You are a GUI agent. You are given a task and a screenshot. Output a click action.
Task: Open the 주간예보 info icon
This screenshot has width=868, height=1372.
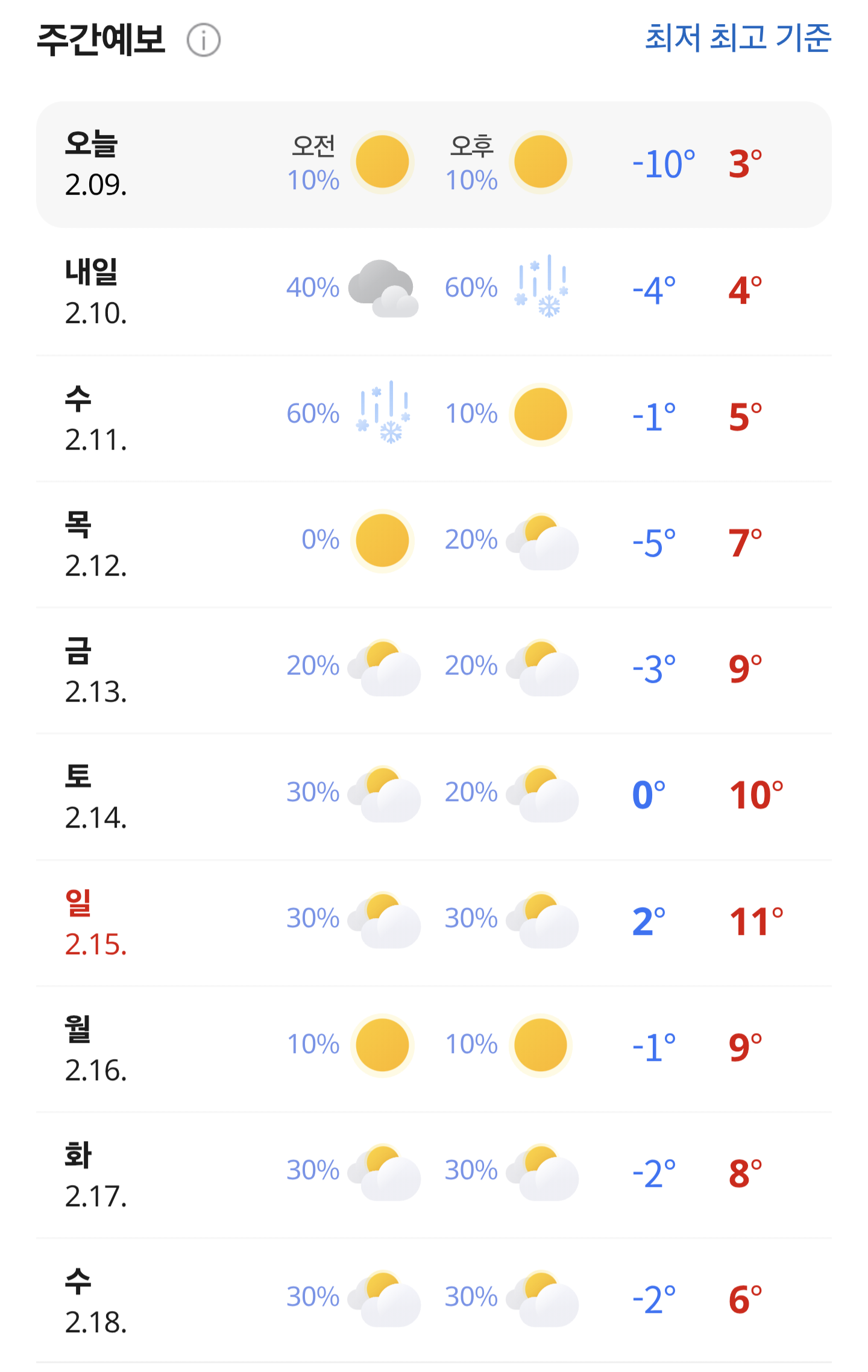point(203,40)
